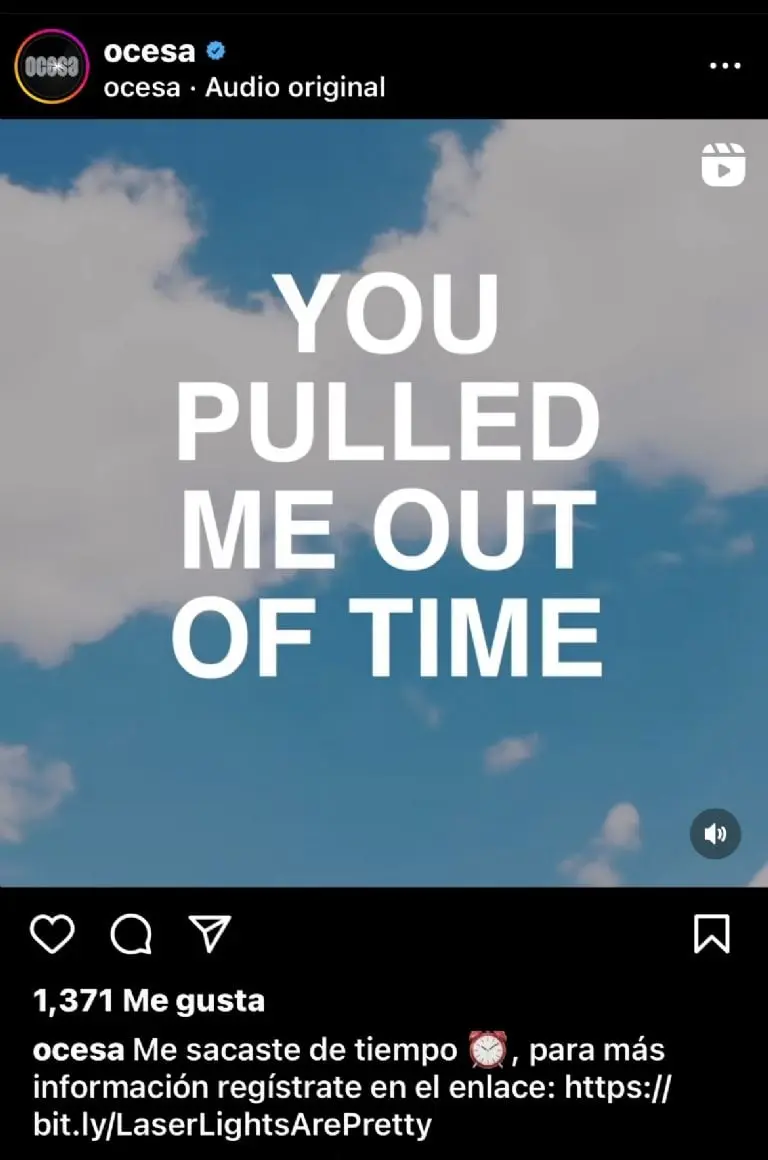View the 1,371 Me gusta likes list
768x1160 pixels.
(149, 1000)
